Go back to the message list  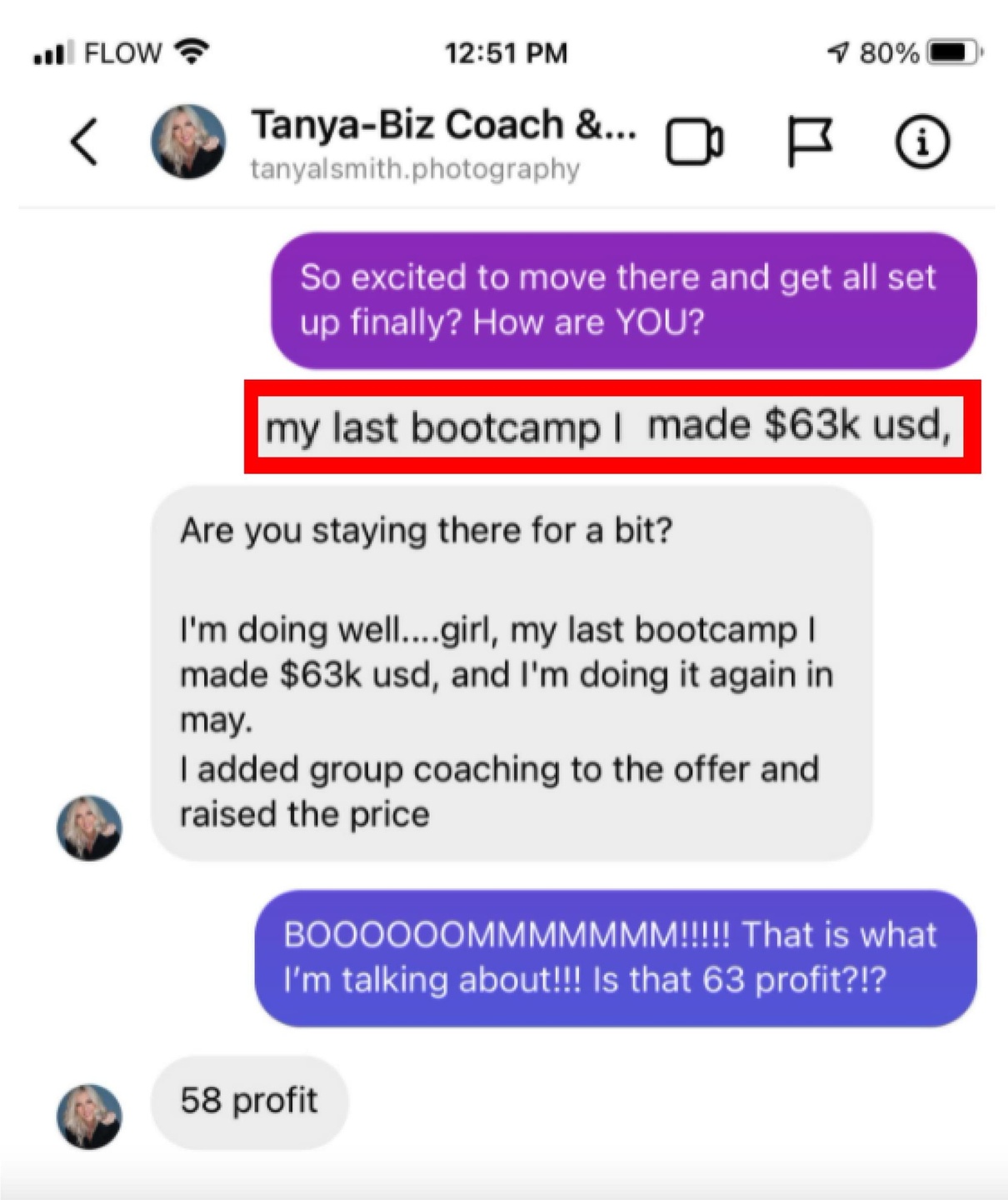pos(84,142)
